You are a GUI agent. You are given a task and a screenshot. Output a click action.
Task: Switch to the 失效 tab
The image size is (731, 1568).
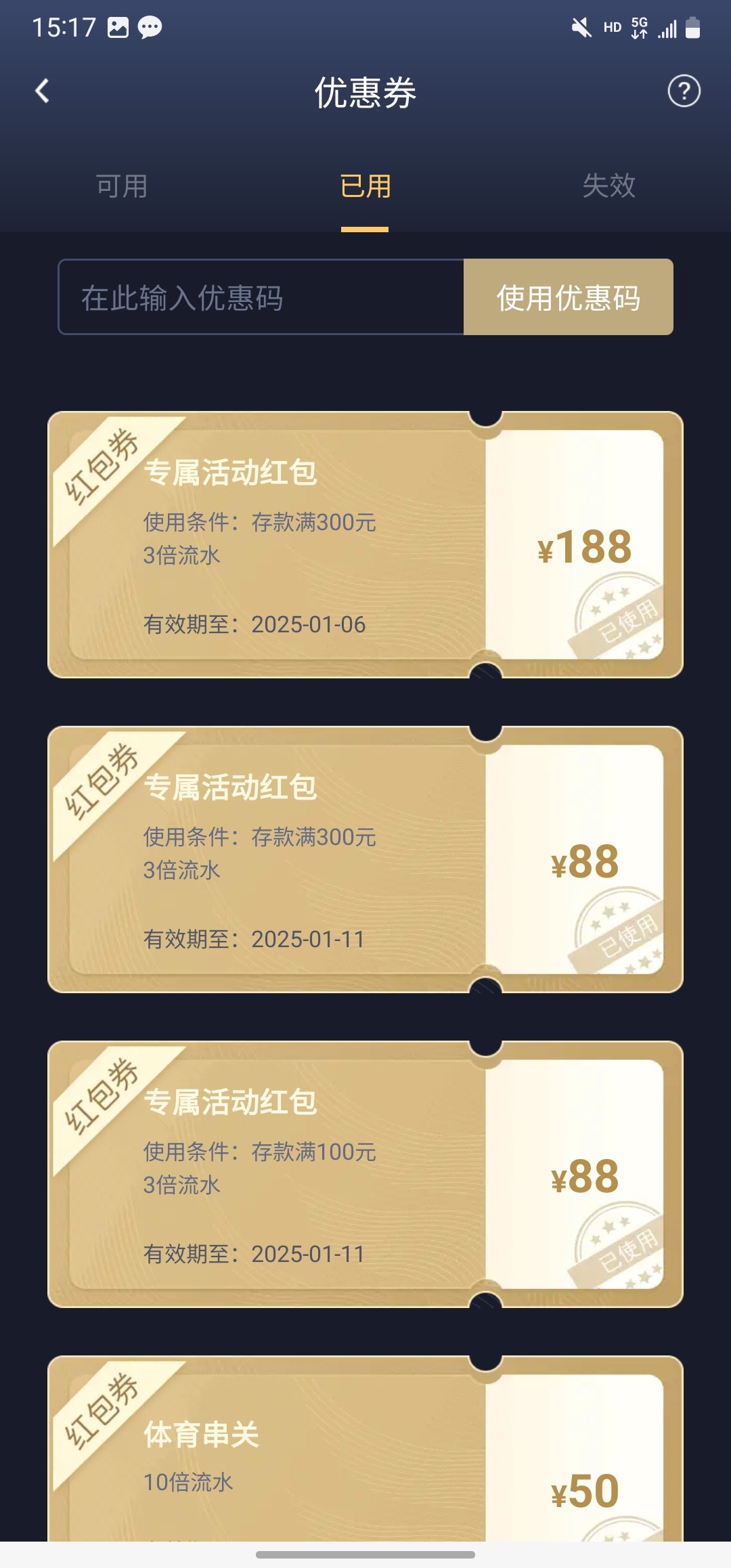point(608,186)
